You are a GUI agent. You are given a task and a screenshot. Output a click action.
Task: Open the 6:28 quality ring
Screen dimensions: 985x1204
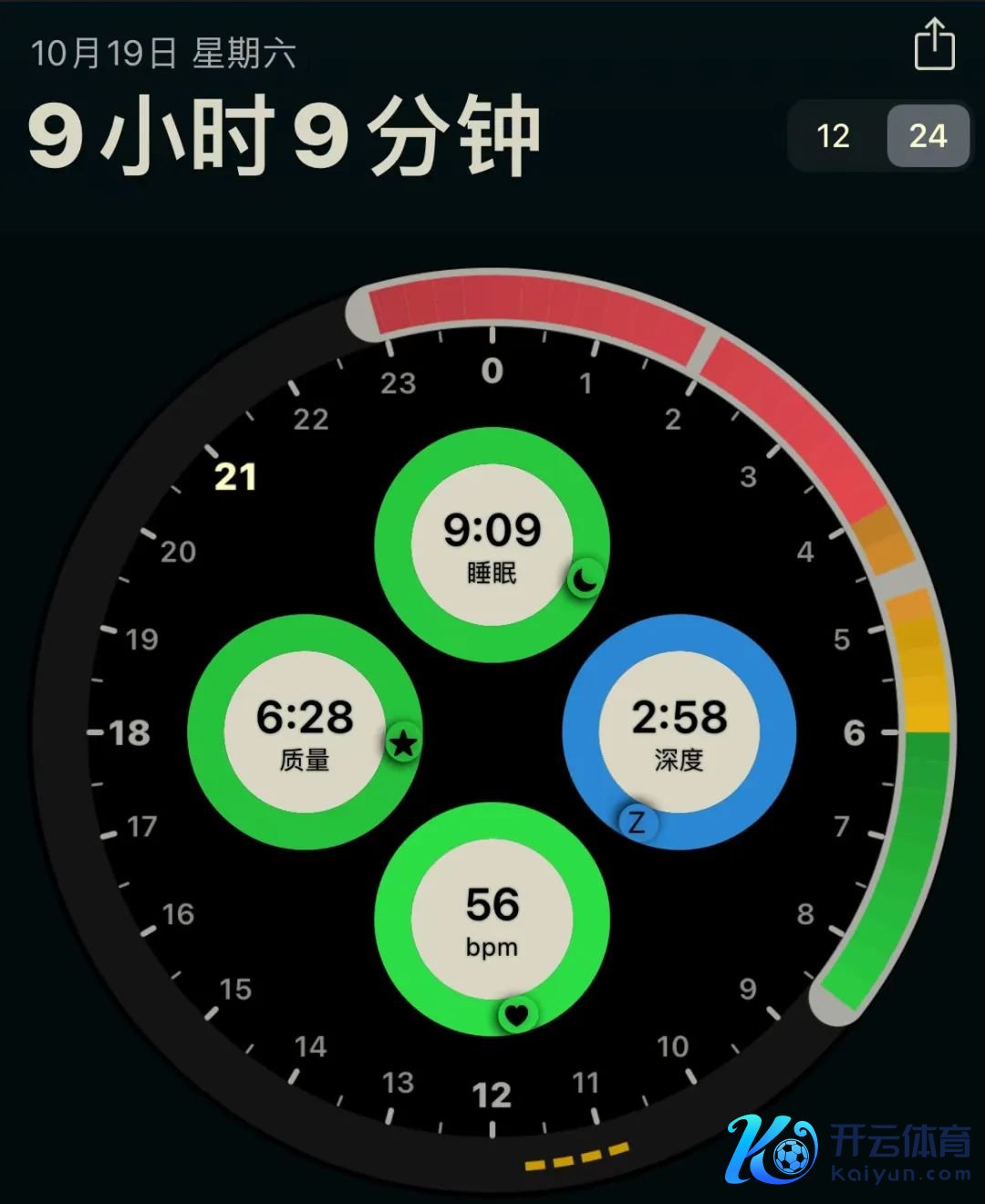[x=304, y=732]
